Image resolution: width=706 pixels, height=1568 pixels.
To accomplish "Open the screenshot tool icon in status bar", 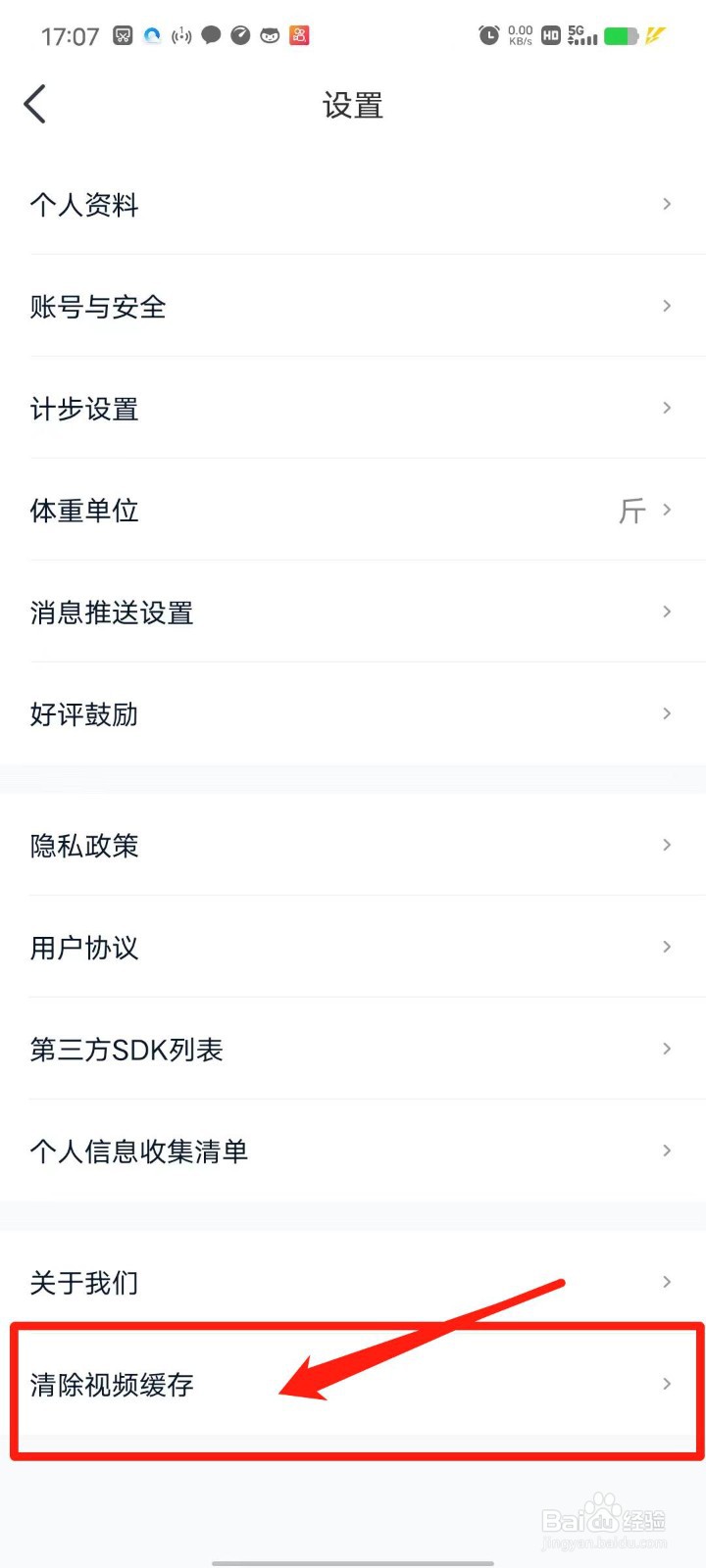I will [x=124, y=35].
